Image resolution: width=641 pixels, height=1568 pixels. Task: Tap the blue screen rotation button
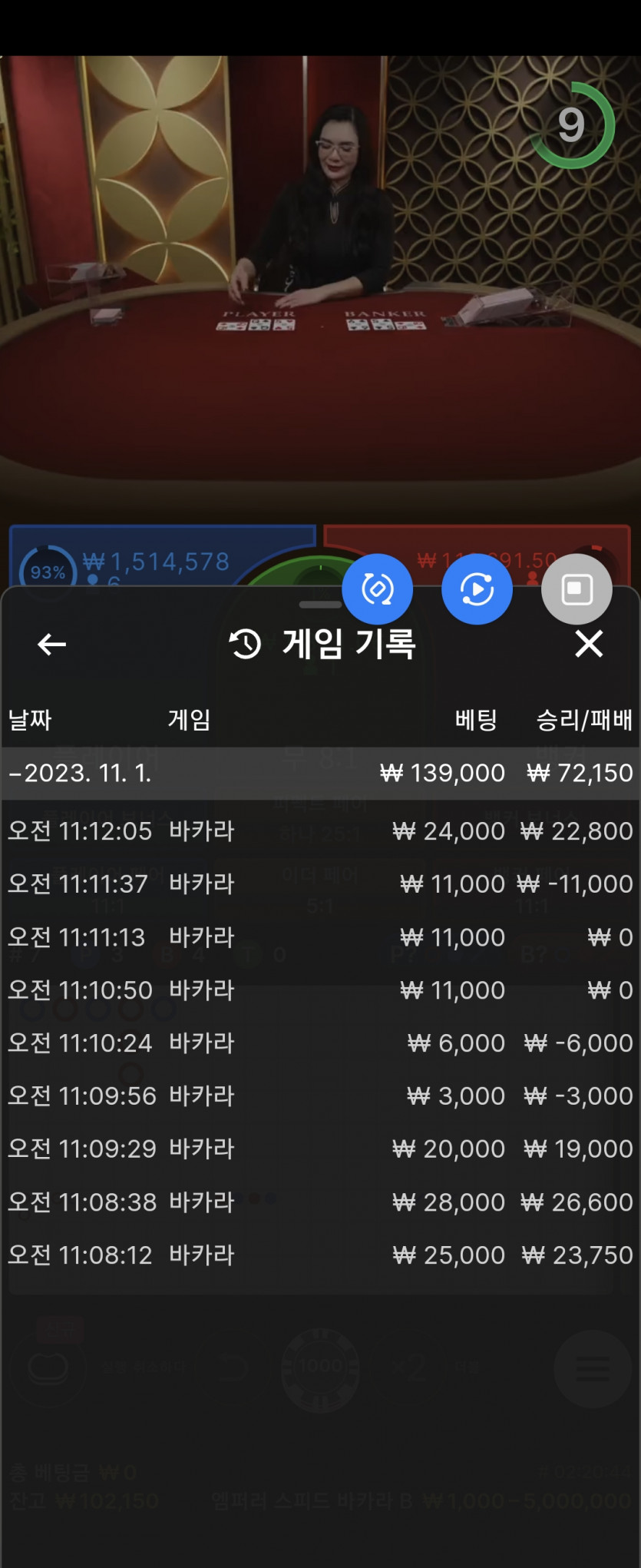coord(377,589)
